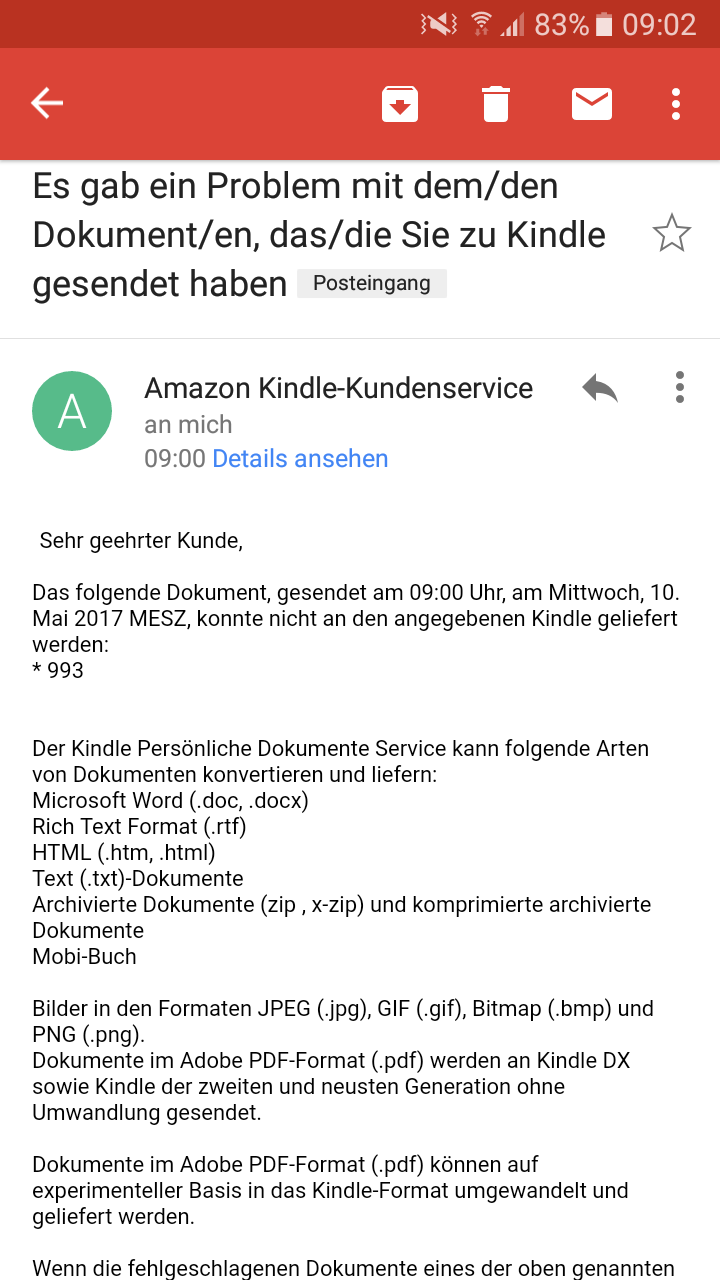Viewport: 720px width, 1280px height.
Task: Open the message options menu beside reply
Action: (x=680, y=387)
